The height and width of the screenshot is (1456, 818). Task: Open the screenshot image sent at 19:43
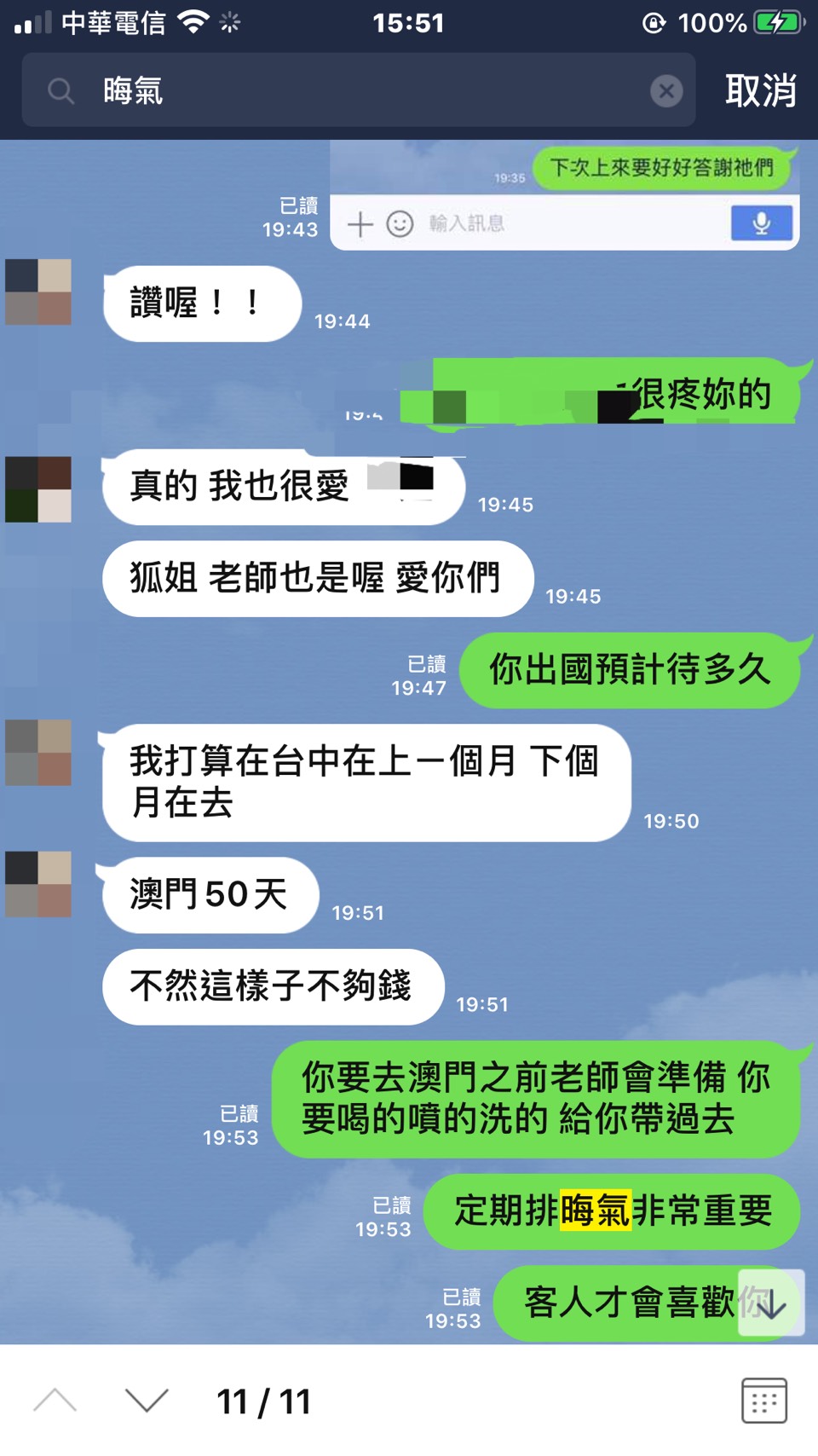click(x=564, y=196)
